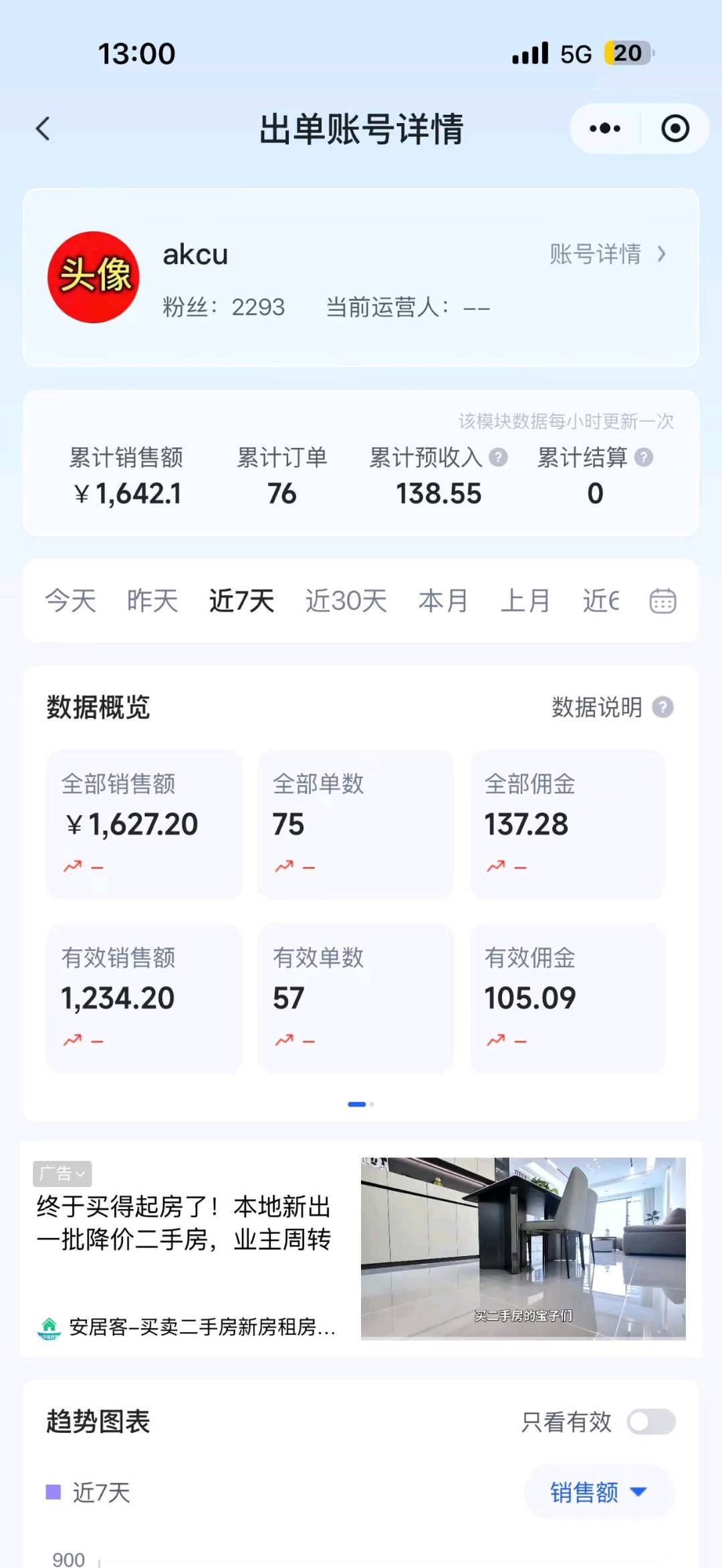Switch to the 近30天 tab
This screenshot has height=1568, width=722.
coord(346,600)
